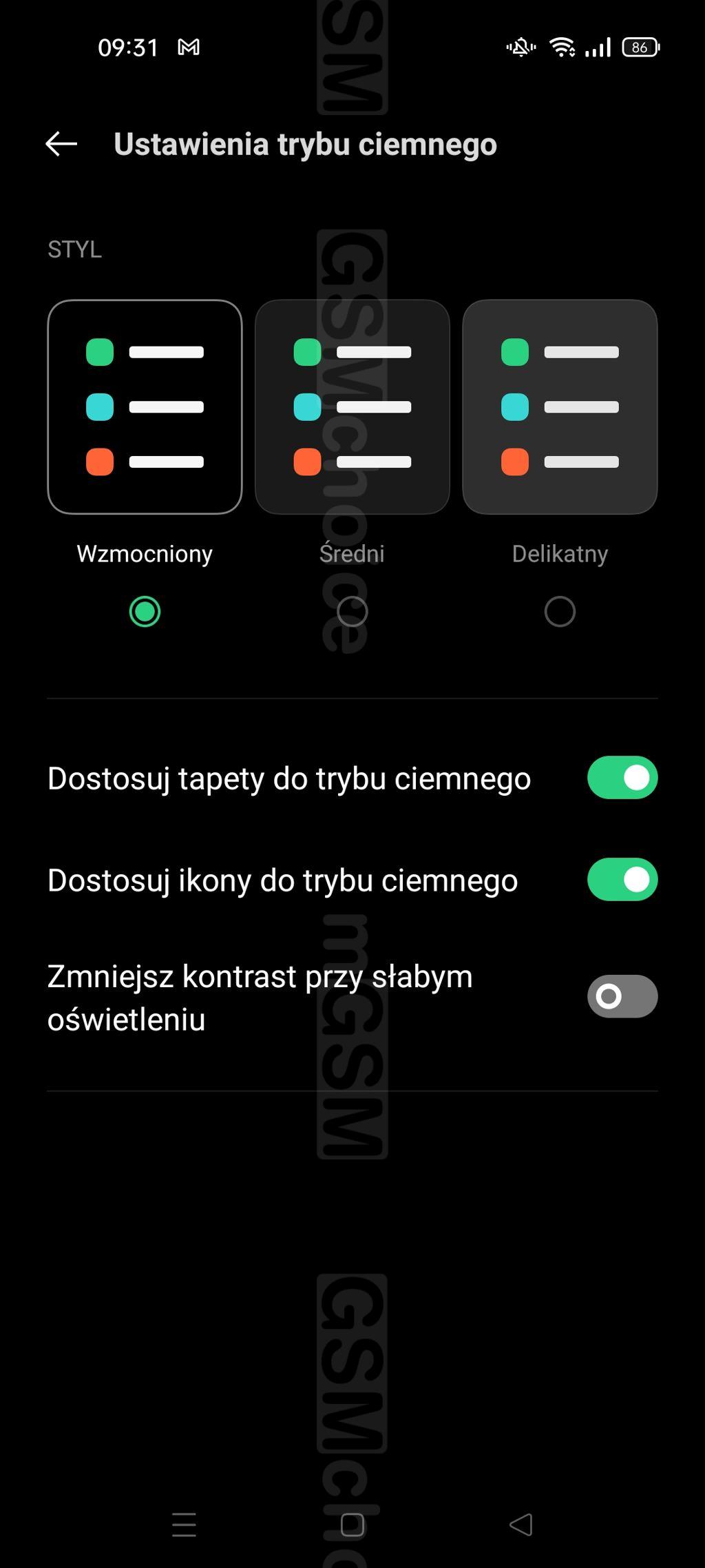705x1568 pixels.
Task: Pick the Delikatny style preview card
Action: point(560,406)
